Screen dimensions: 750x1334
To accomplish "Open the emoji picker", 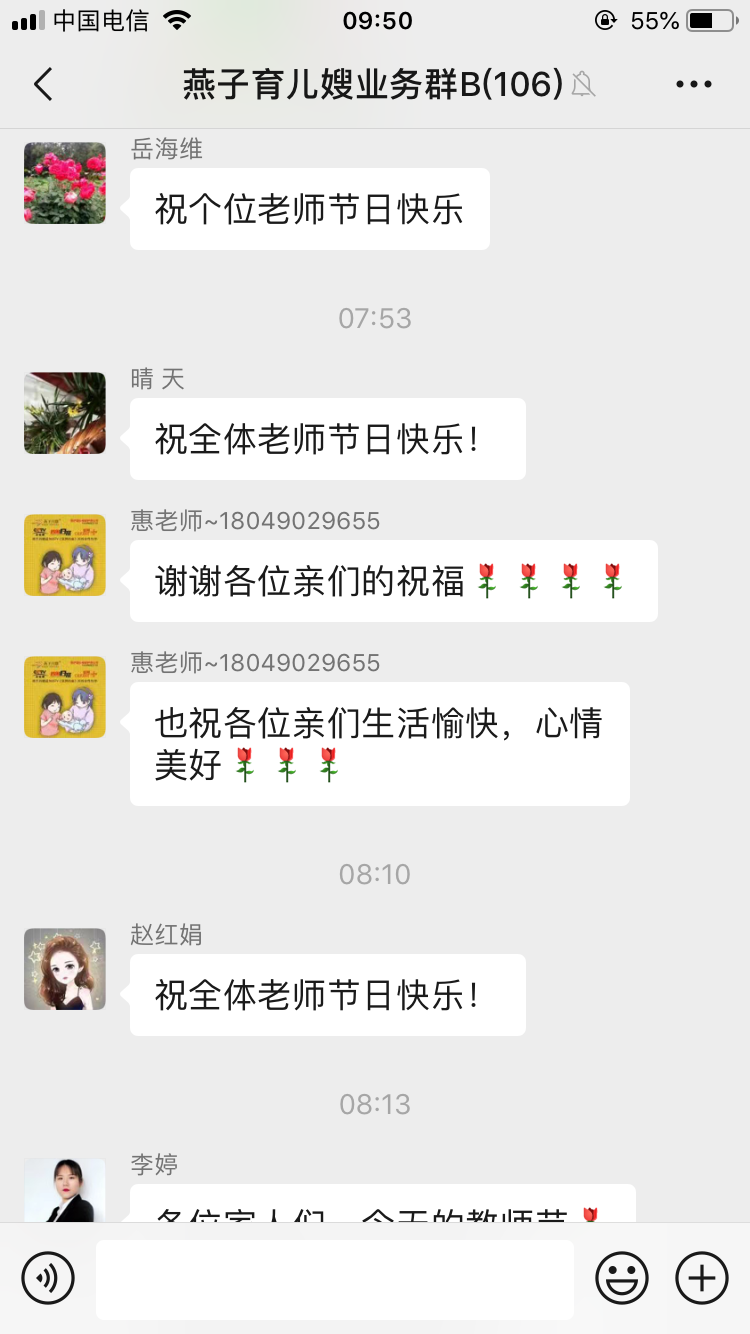I will pos(622,1278).
